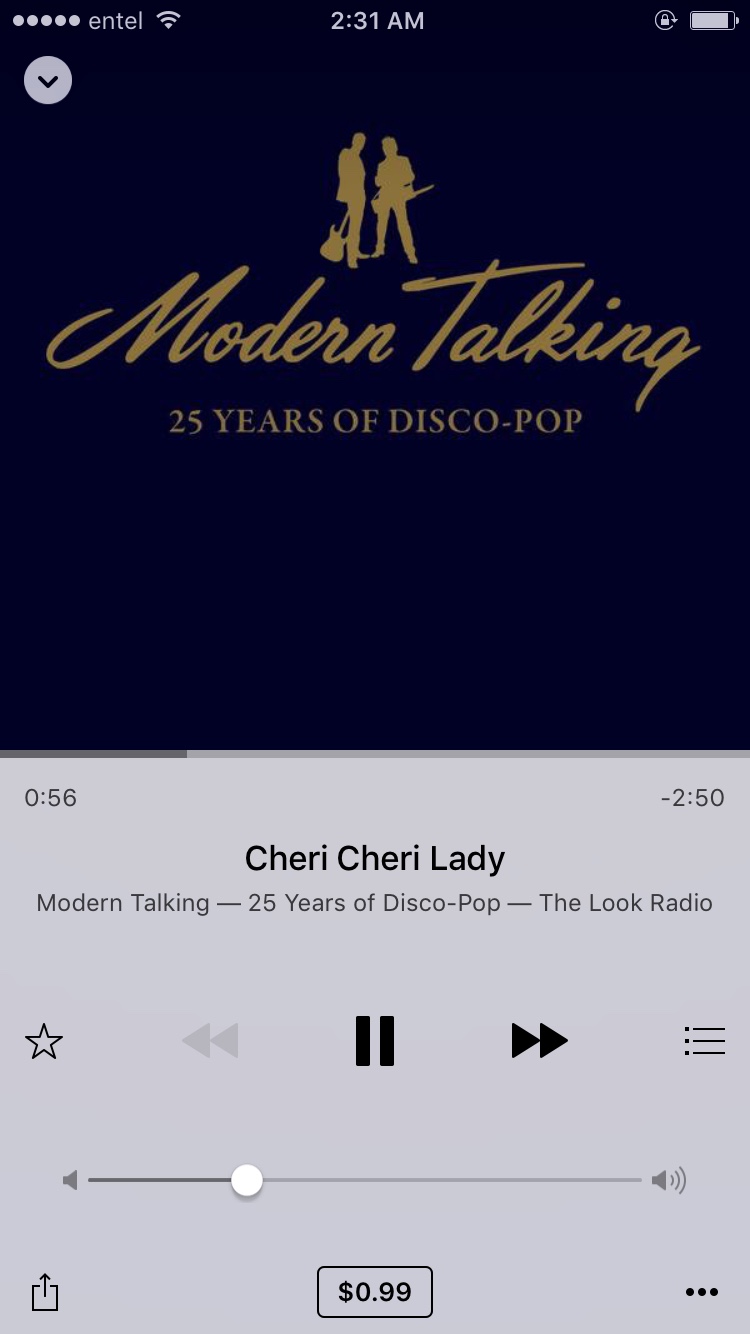The image size is (750, 1334).
Task: Open the Up Next queue list
Action: pos(704,1041)
